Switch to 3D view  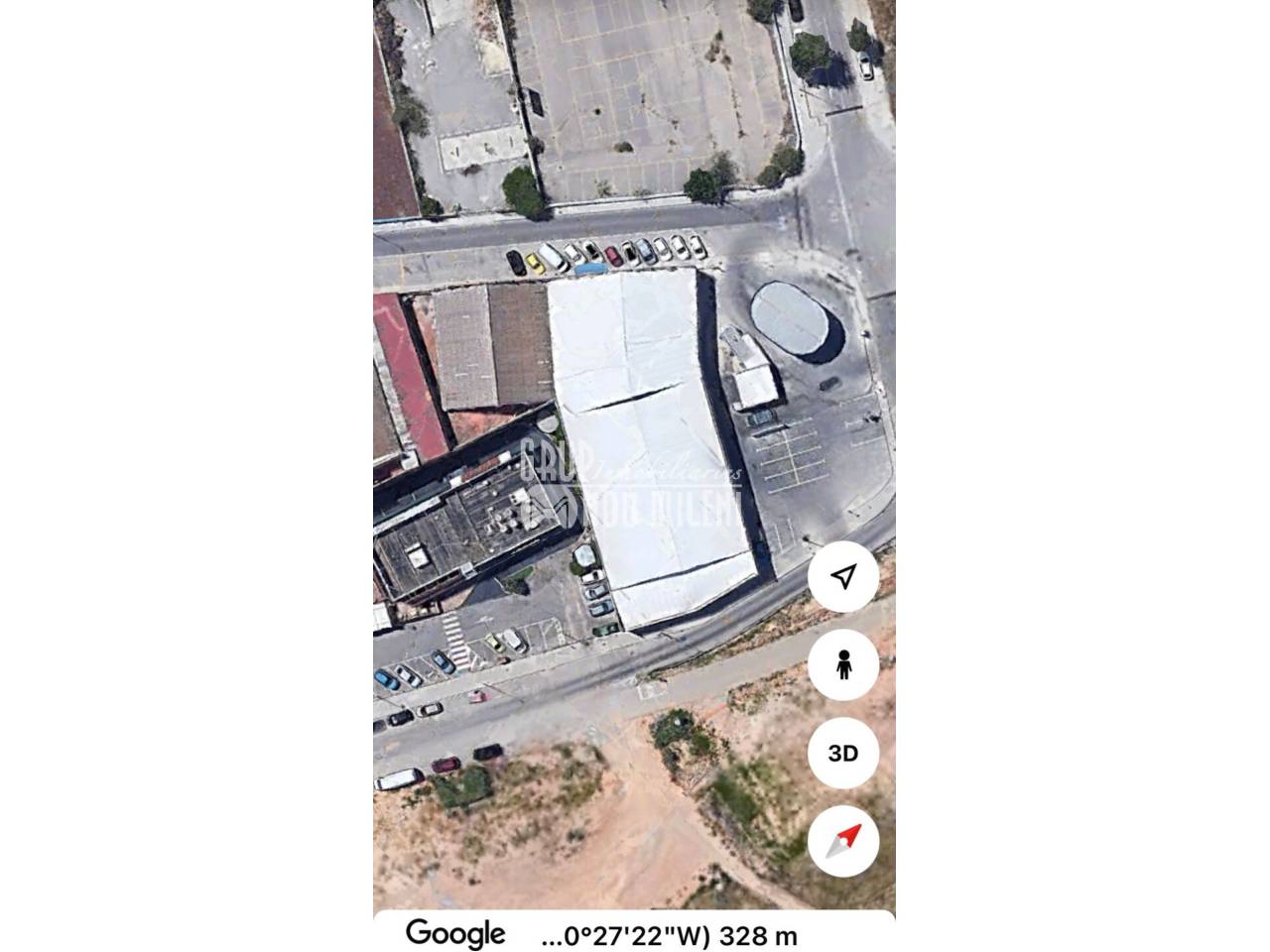843,753
